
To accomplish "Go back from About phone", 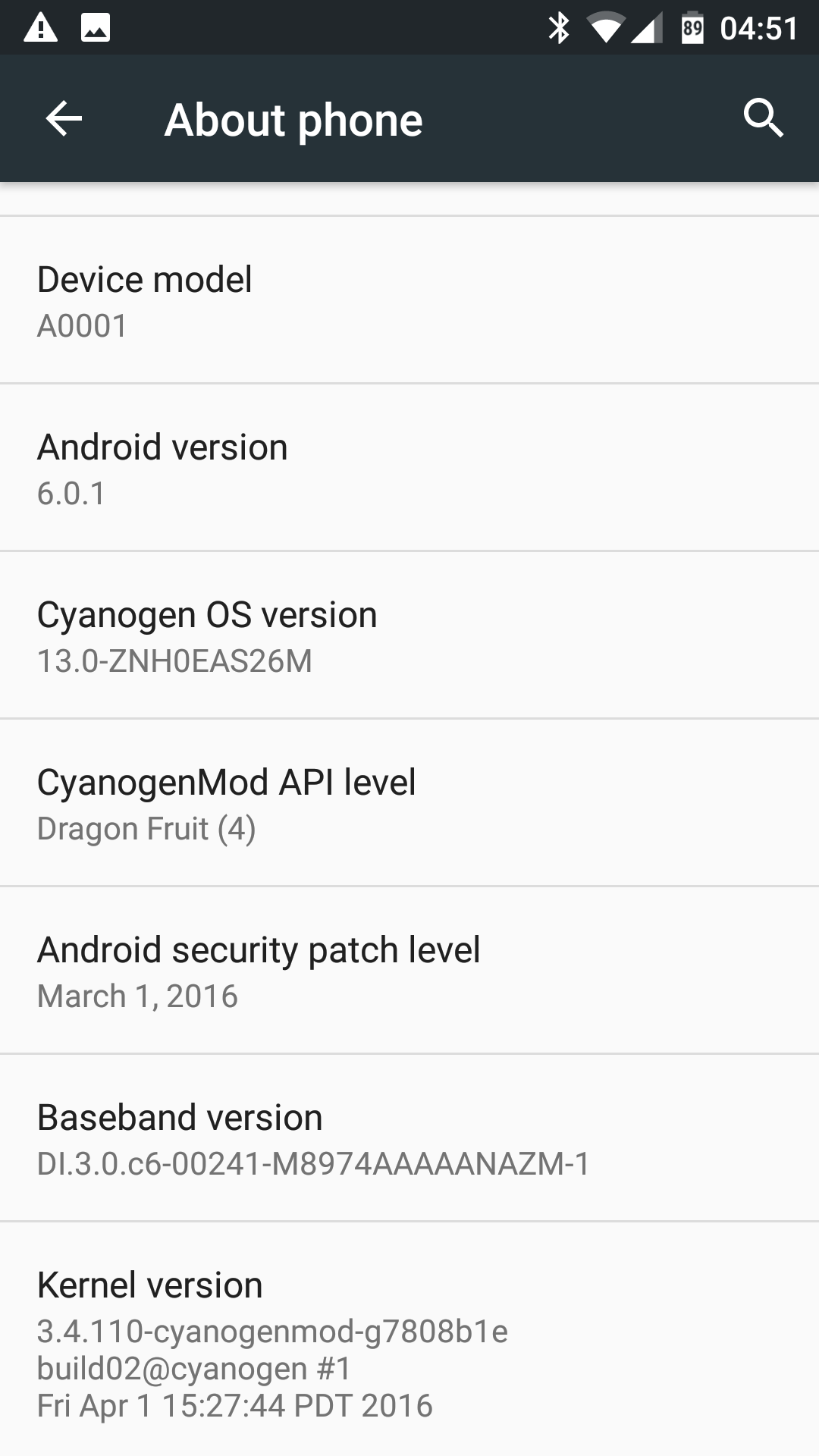I will click(x=64, y=119).
